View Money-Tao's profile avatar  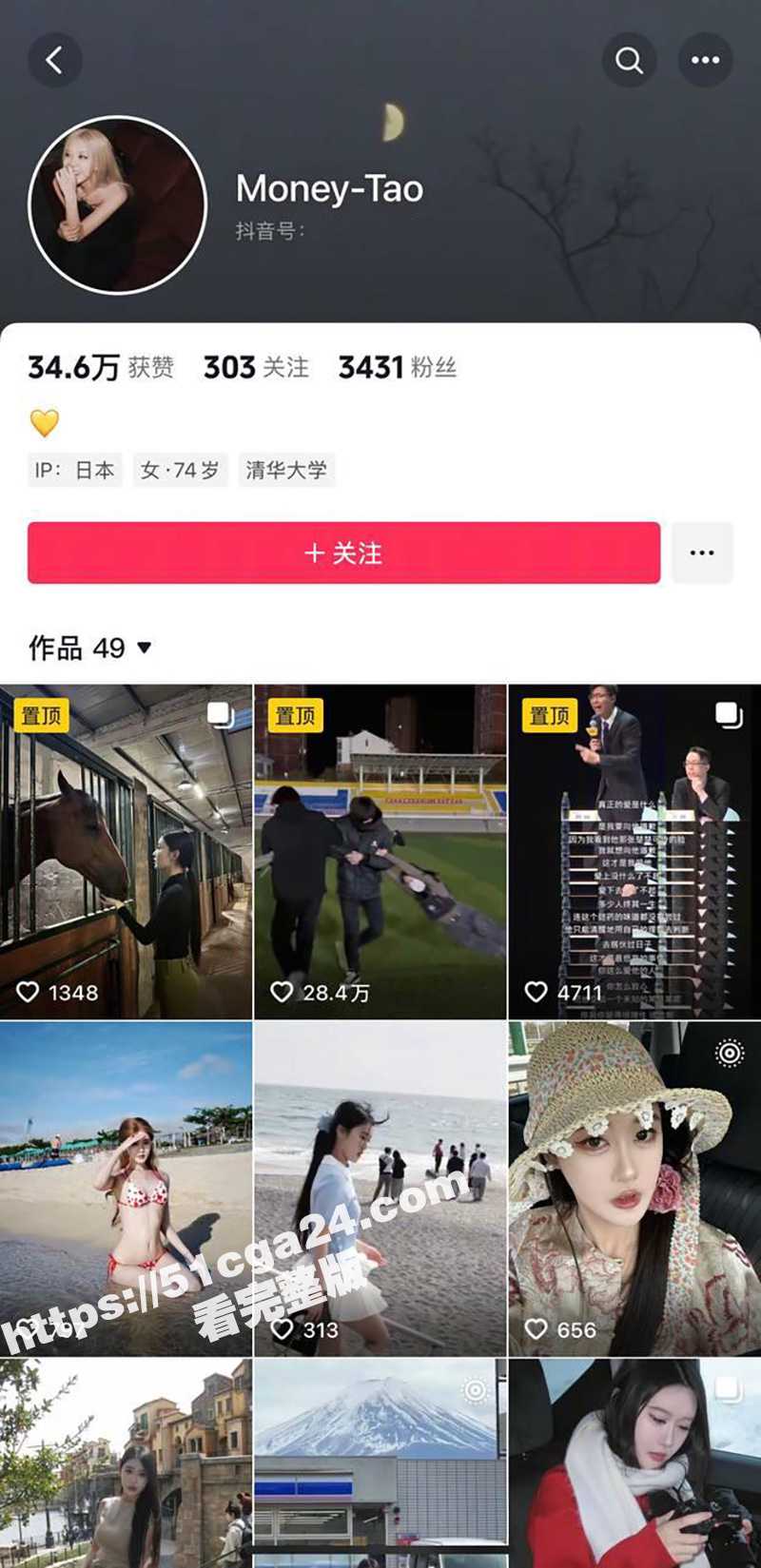pos(118,204)
